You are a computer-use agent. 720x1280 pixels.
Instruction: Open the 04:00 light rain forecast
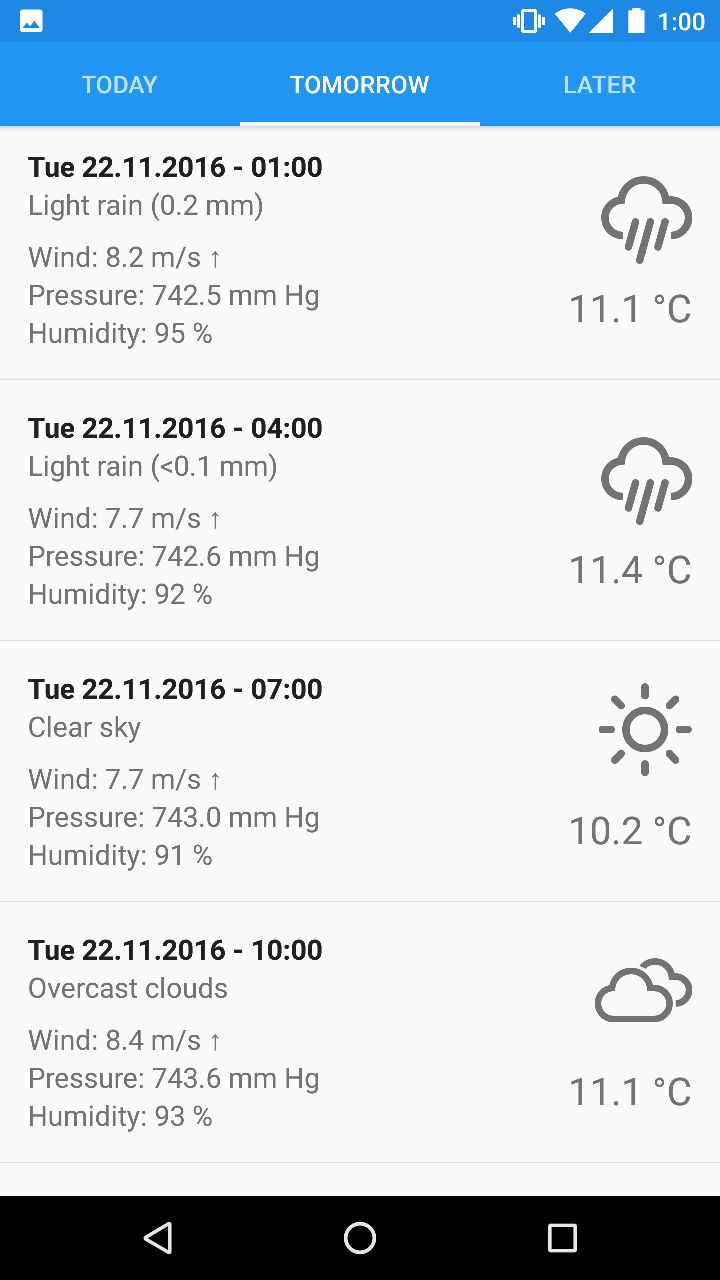coord(360,510)
